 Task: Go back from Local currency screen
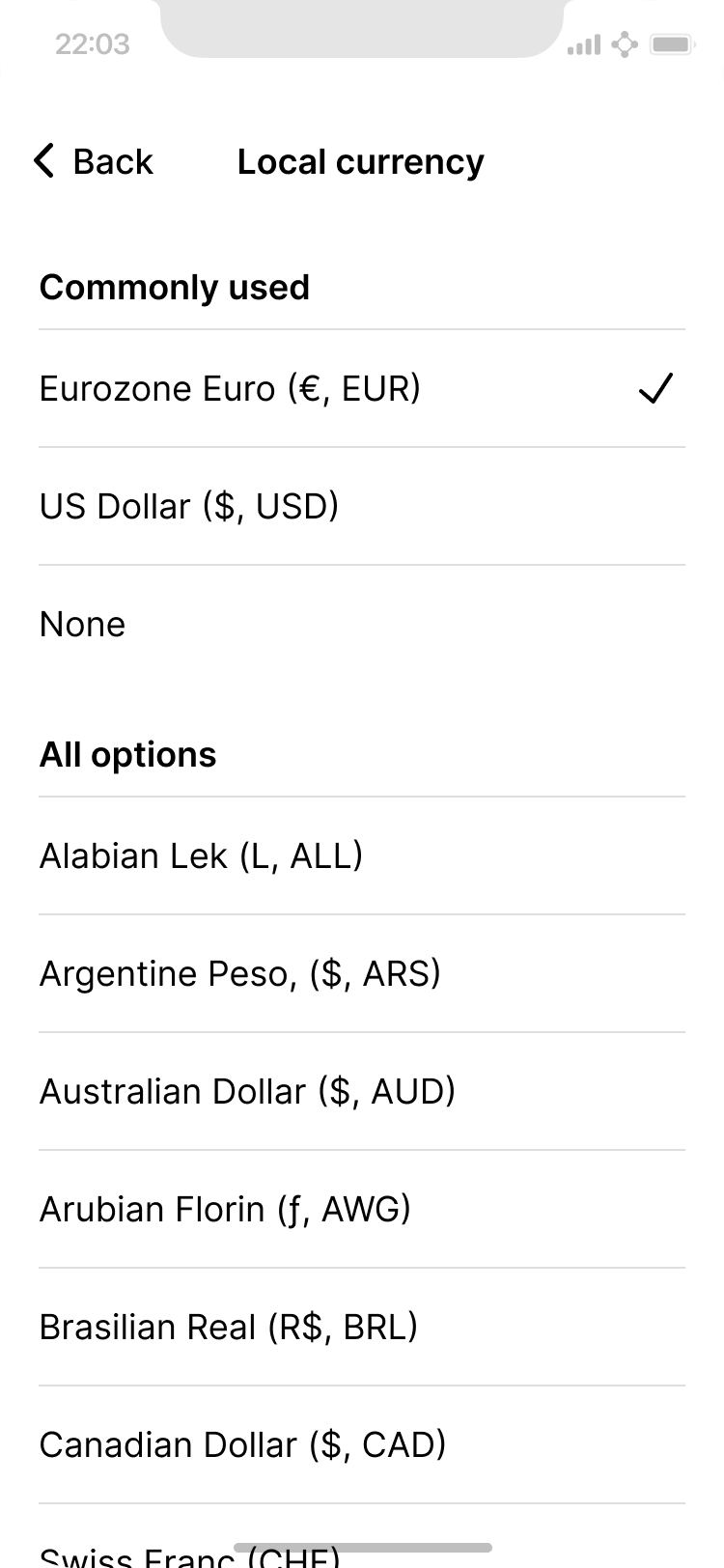[94, 161]
